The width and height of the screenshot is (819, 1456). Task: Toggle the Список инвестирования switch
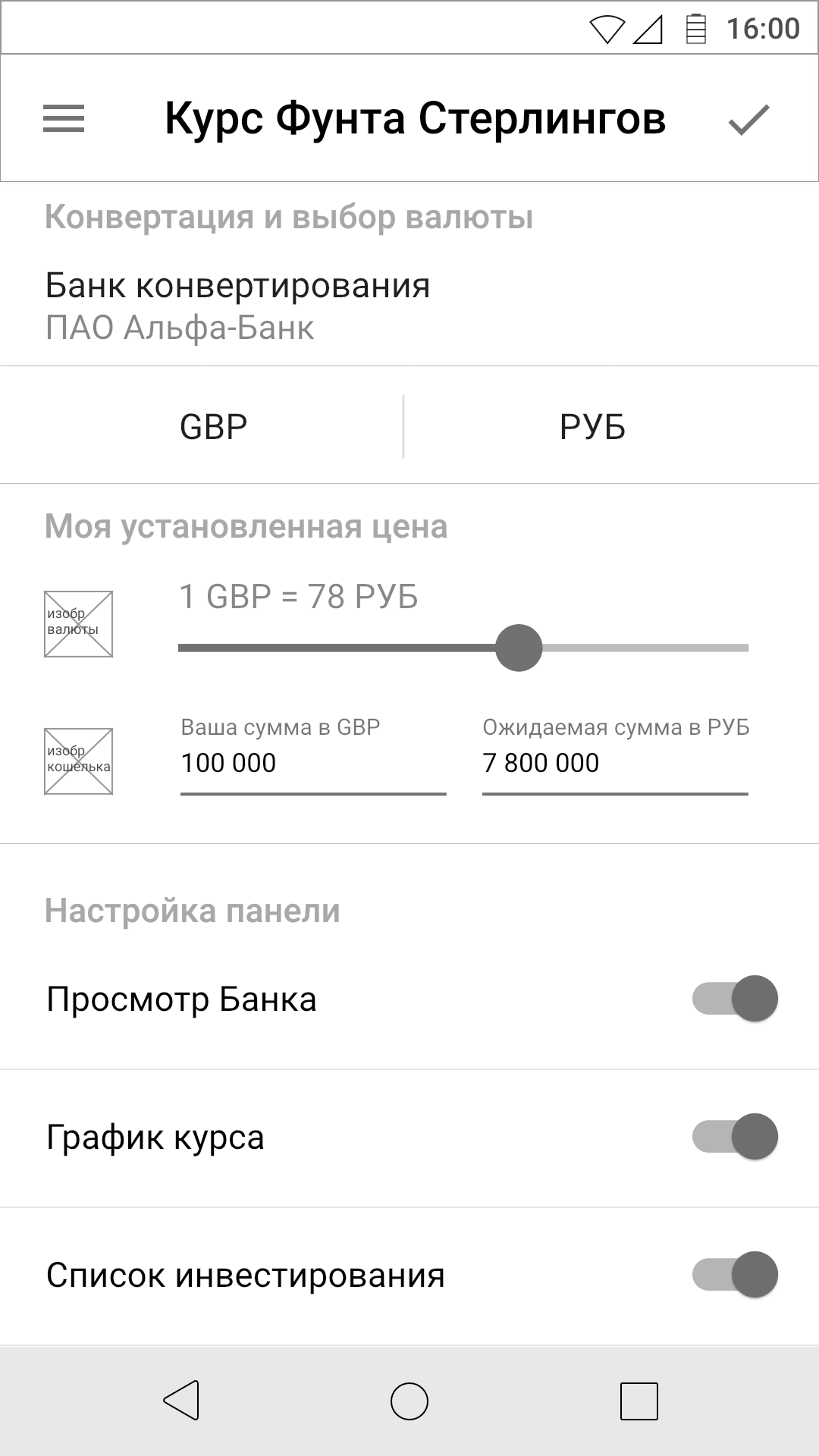pyautogui.click(x=735, y=1275)
